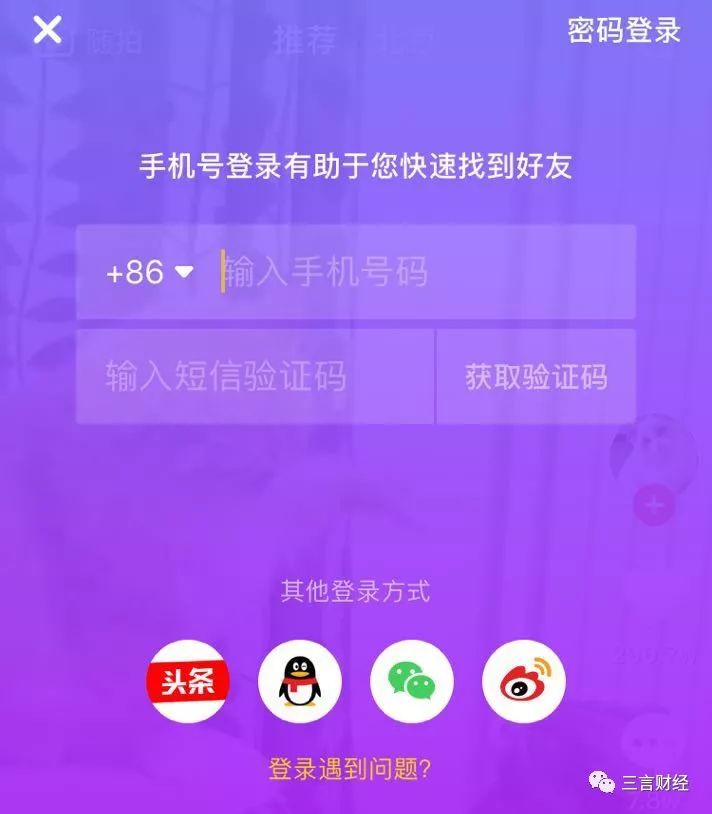Viewport: 712px width, 814px height.
Task: Switch to password login (密码登录)
Action: click(624, 30)
